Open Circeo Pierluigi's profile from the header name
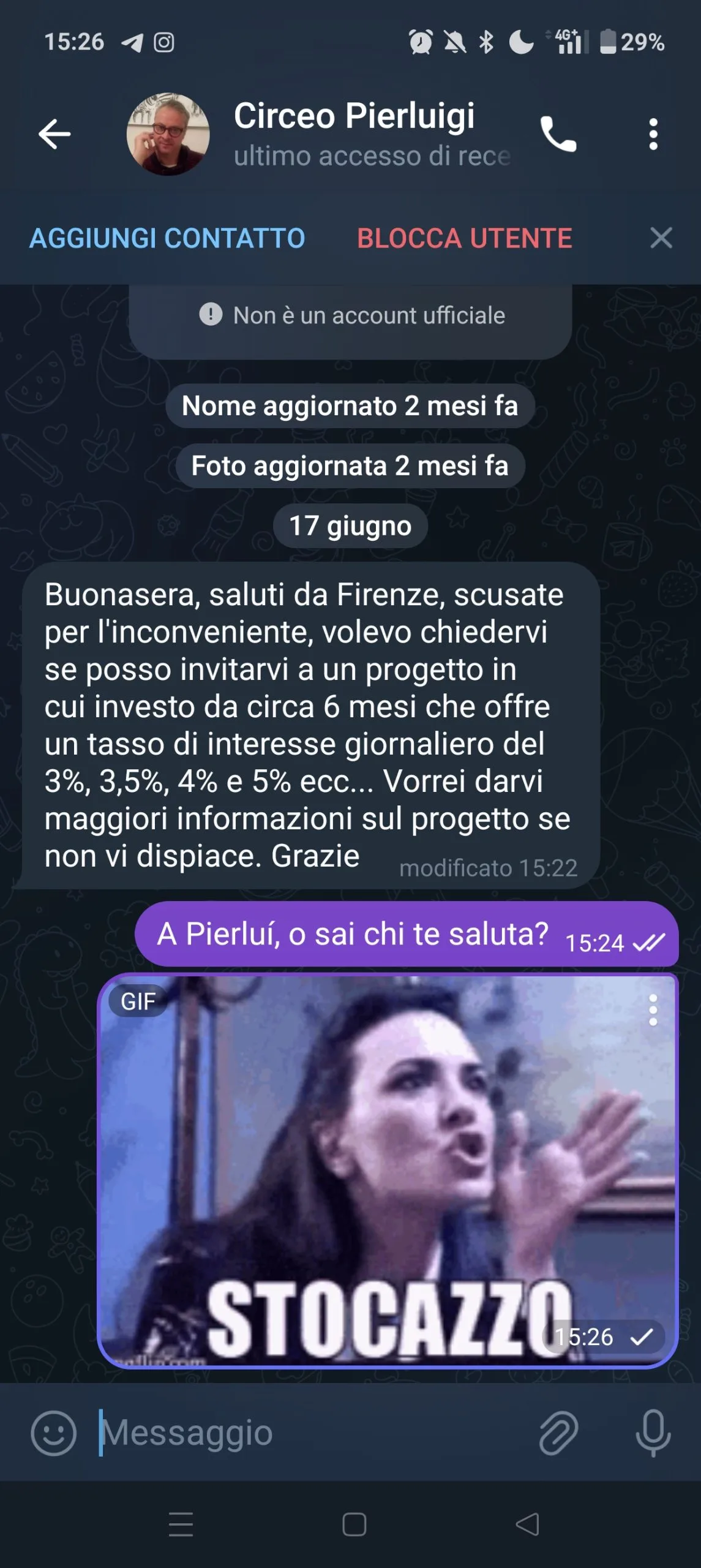701x1568 pixels. (x=354, y=116)
